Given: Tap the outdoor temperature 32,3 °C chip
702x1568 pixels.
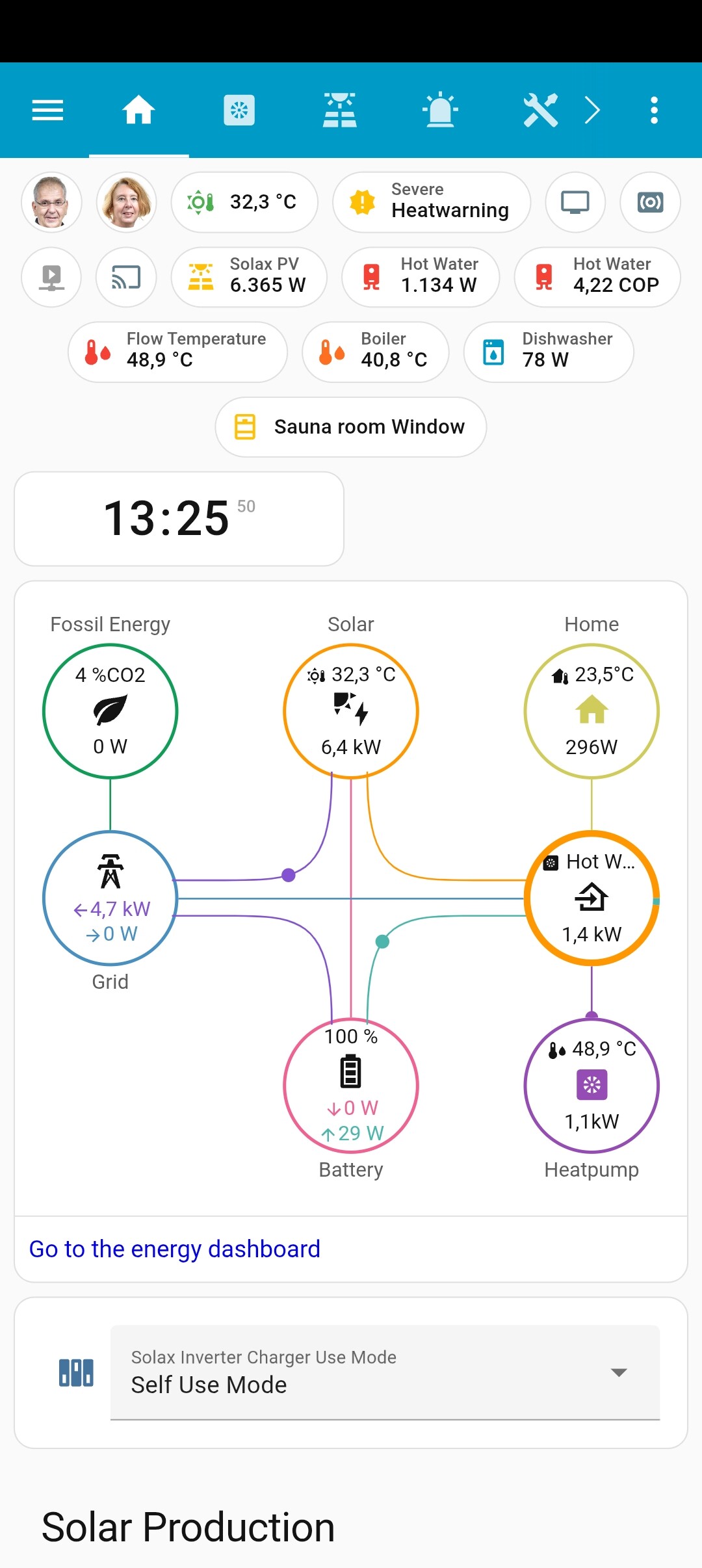Looking at the screenshot, I should 244,202.
